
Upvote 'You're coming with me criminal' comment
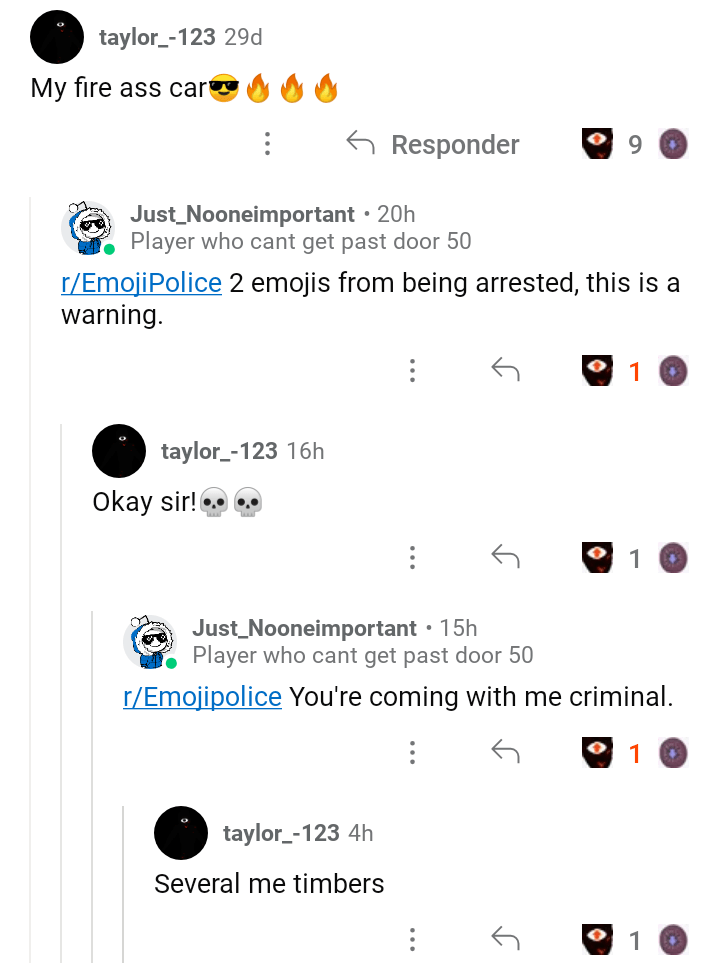597,752
